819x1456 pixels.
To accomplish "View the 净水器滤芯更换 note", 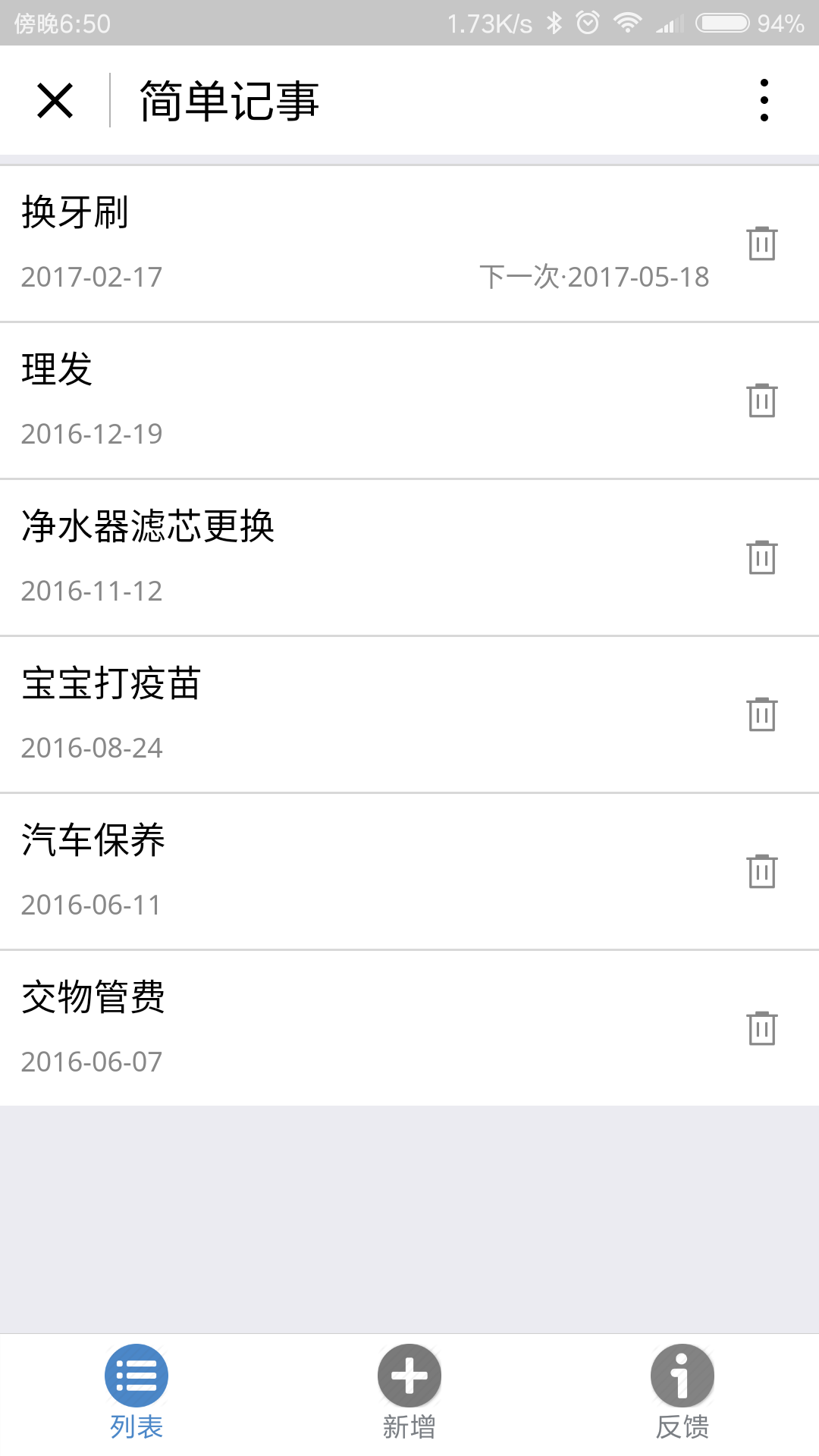I will (303, 557).
